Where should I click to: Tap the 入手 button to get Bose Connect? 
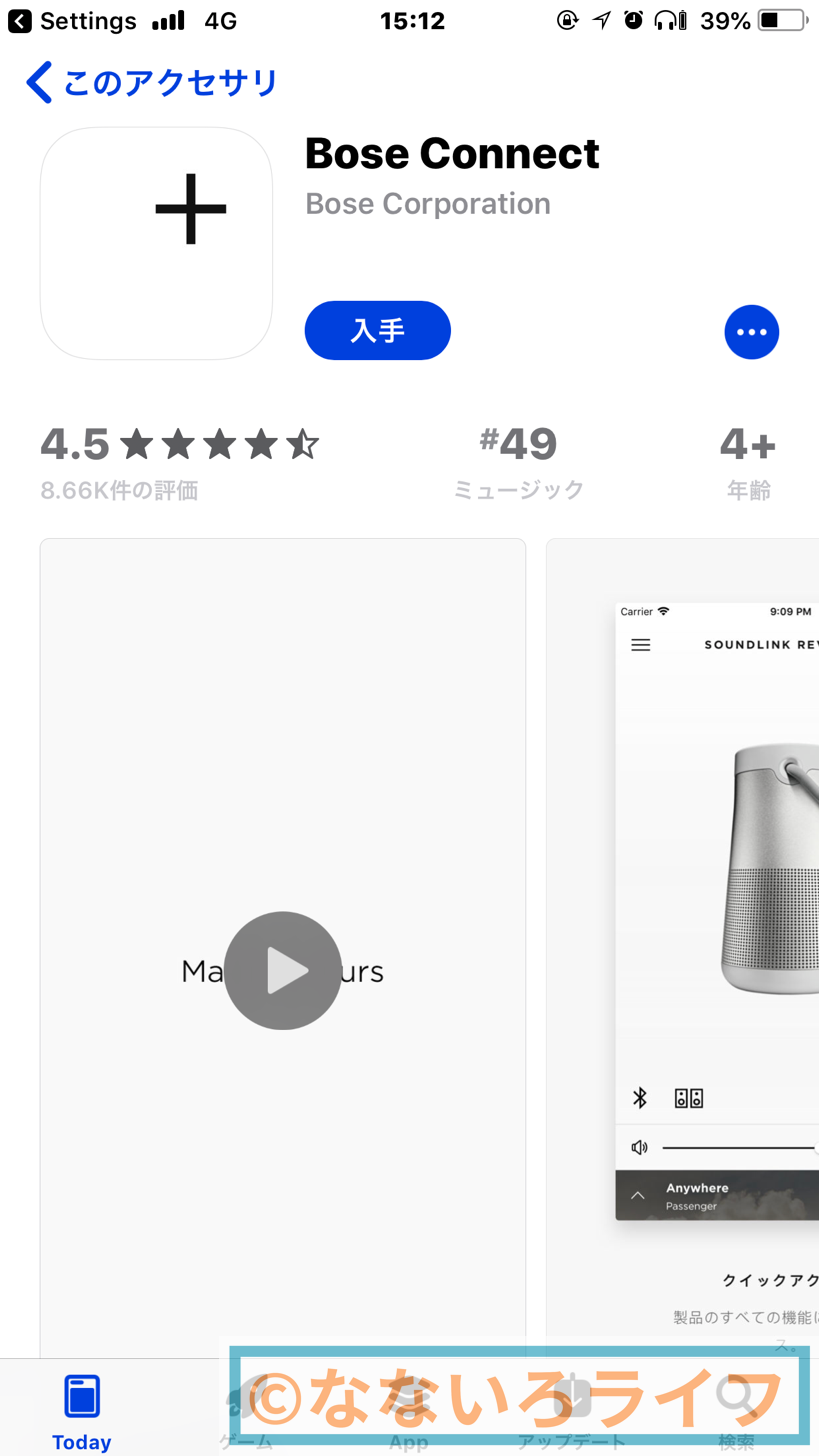point(377,330)
